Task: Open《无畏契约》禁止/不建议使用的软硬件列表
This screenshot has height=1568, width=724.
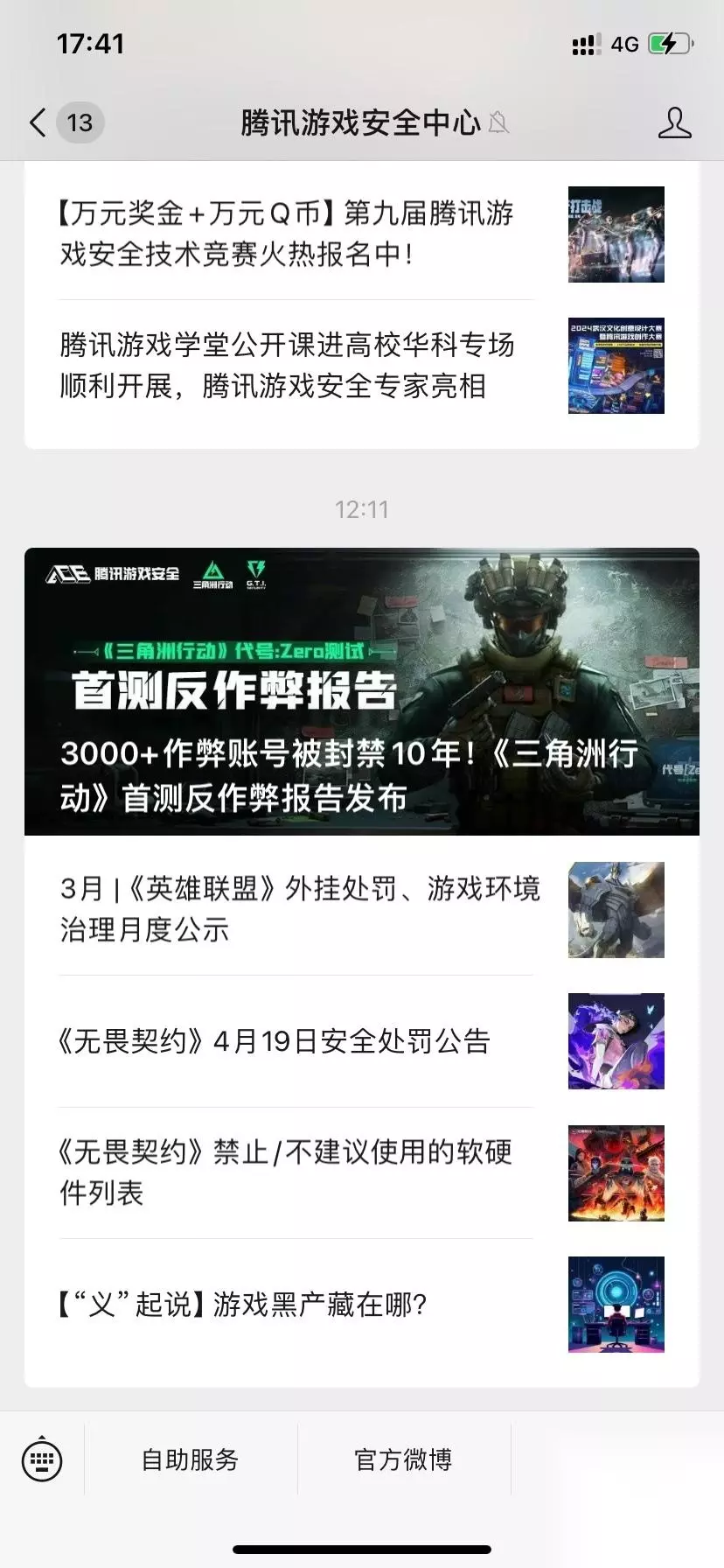Action: pos(362,1172)
